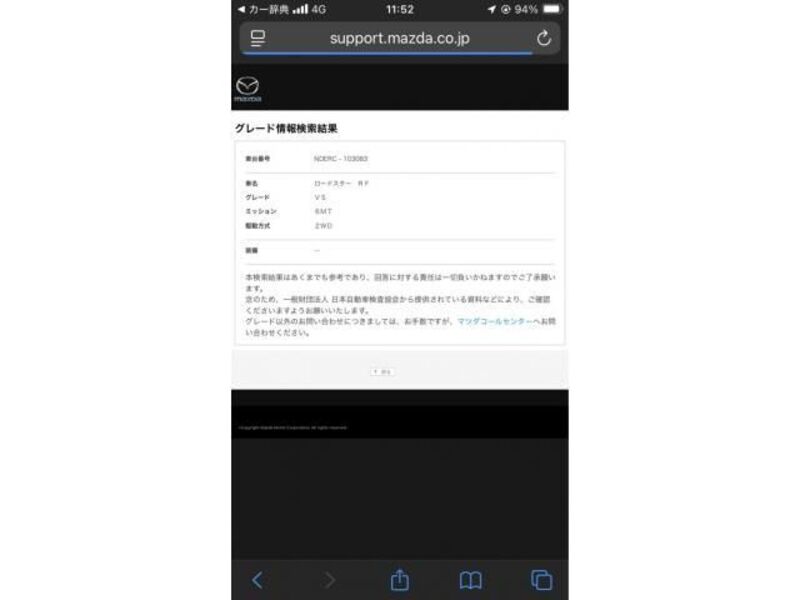Open Safari bookmarks

[x=470, y=579]
